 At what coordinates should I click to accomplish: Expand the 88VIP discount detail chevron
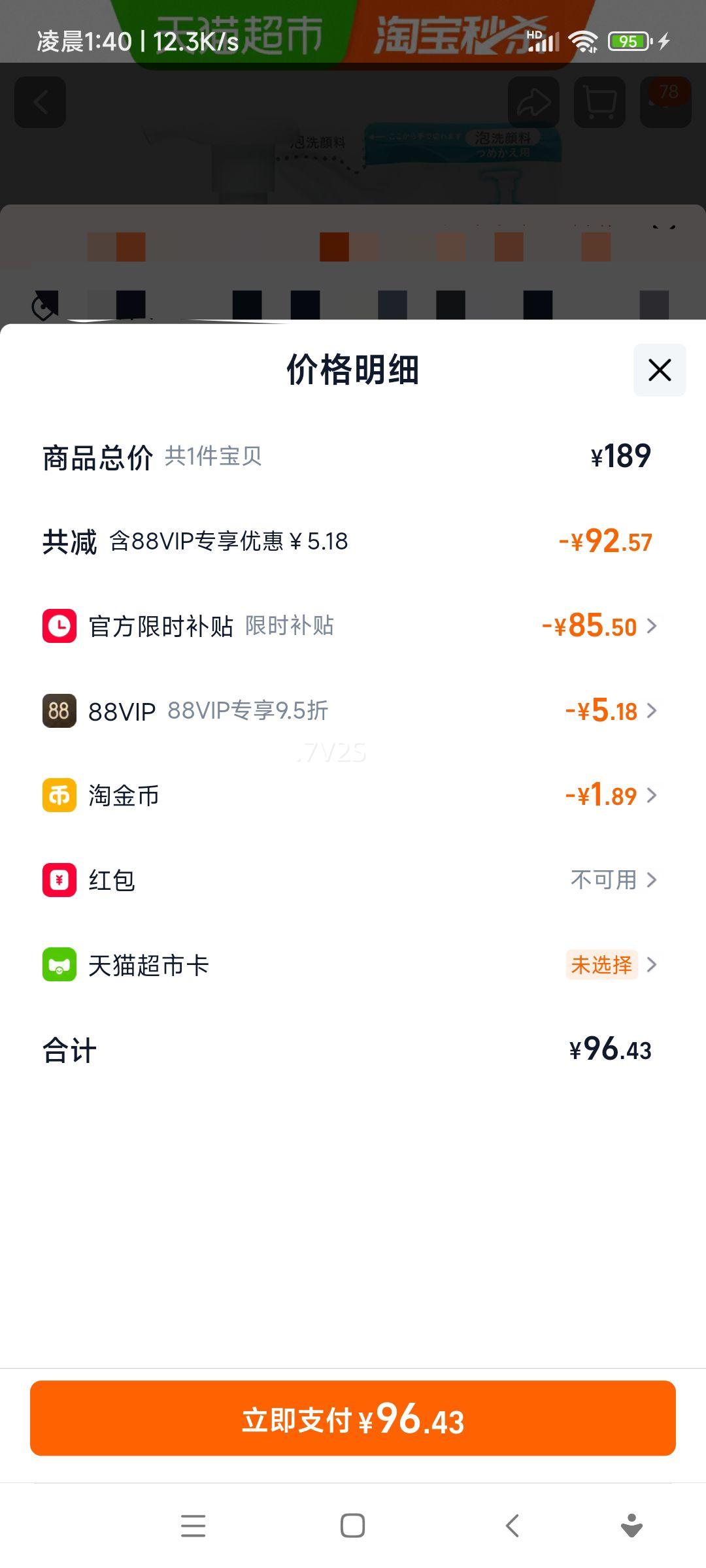(x=653, y=711)
